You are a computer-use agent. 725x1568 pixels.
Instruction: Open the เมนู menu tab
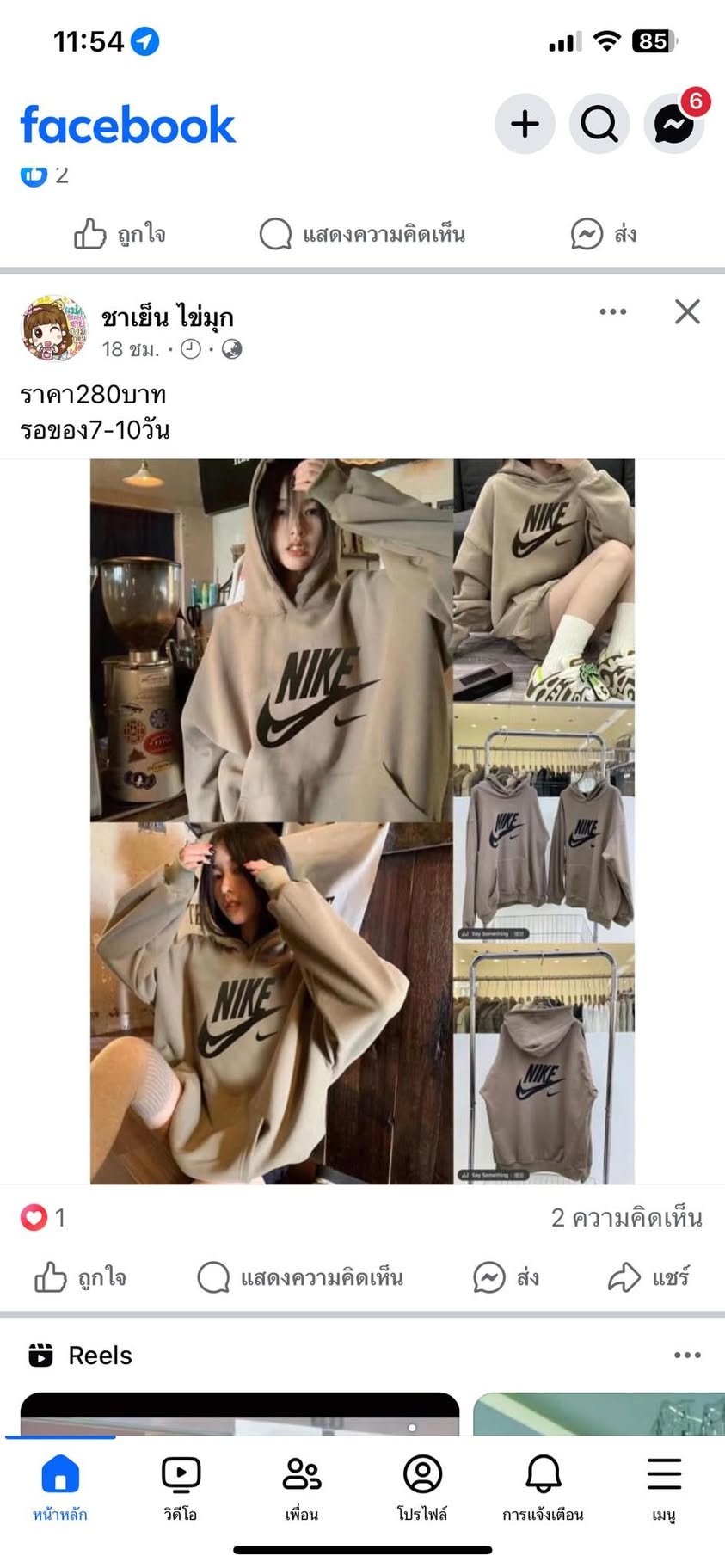point(664,1489)
